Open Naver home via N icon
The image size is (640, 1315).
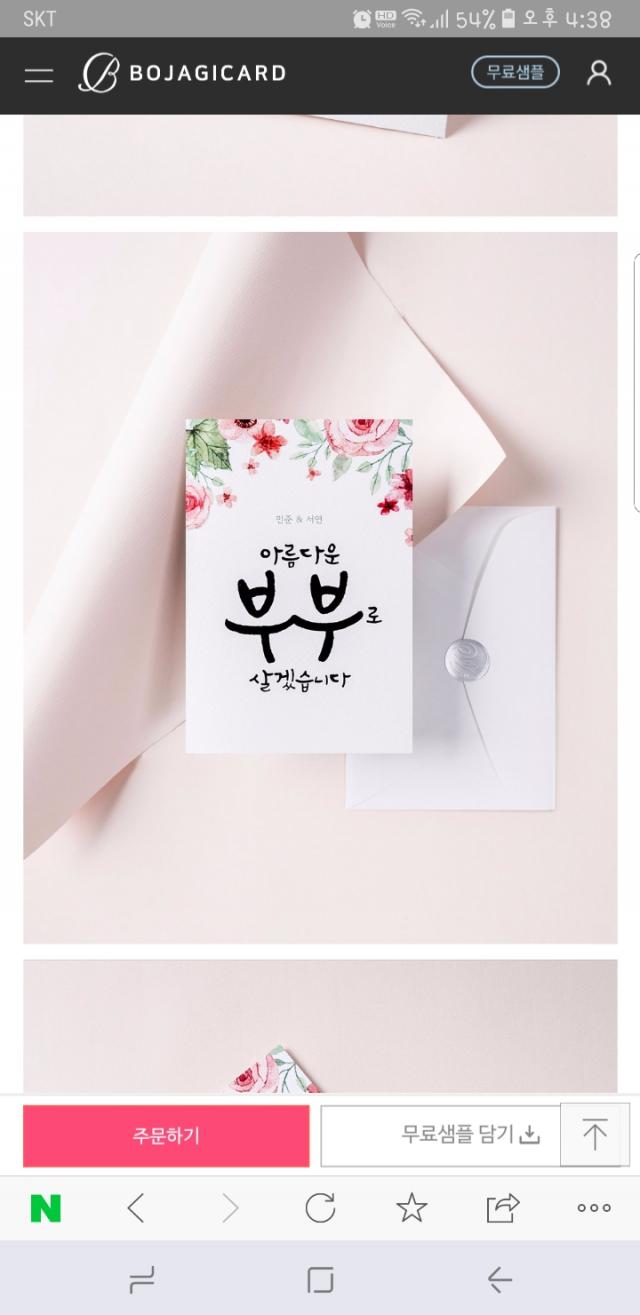[x=45, y=1208]
